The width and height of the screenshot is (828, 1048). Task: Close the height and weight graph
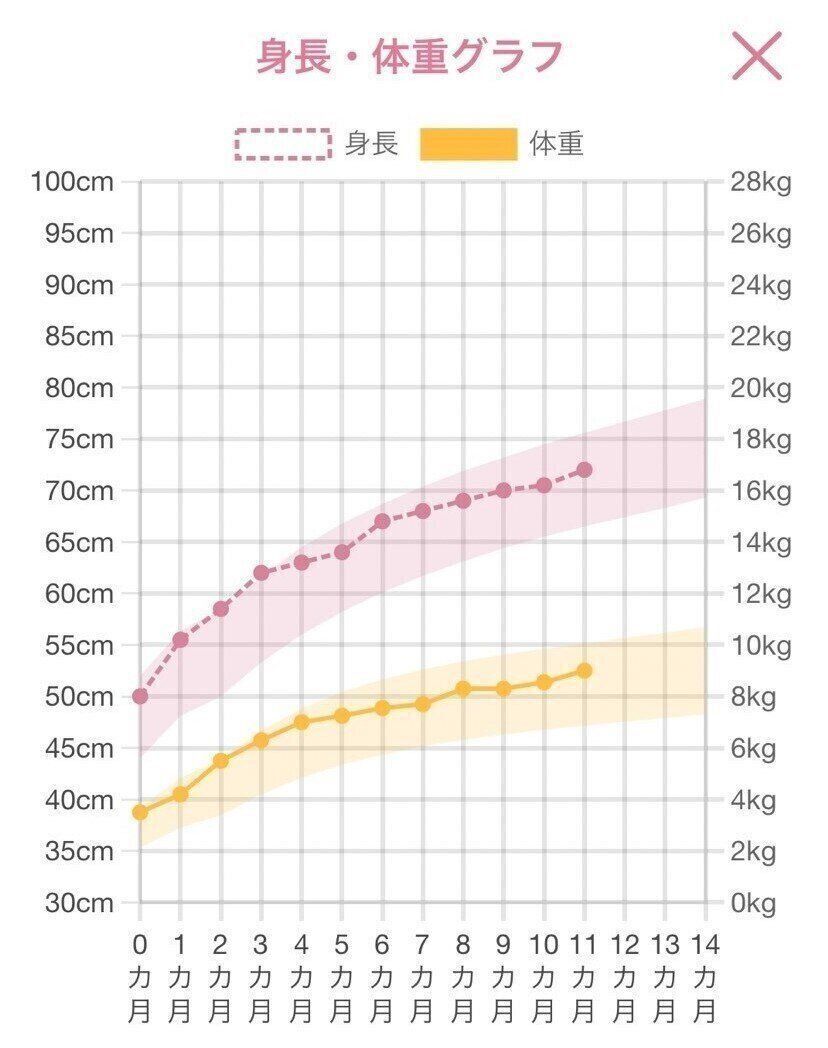coord(756,55)
